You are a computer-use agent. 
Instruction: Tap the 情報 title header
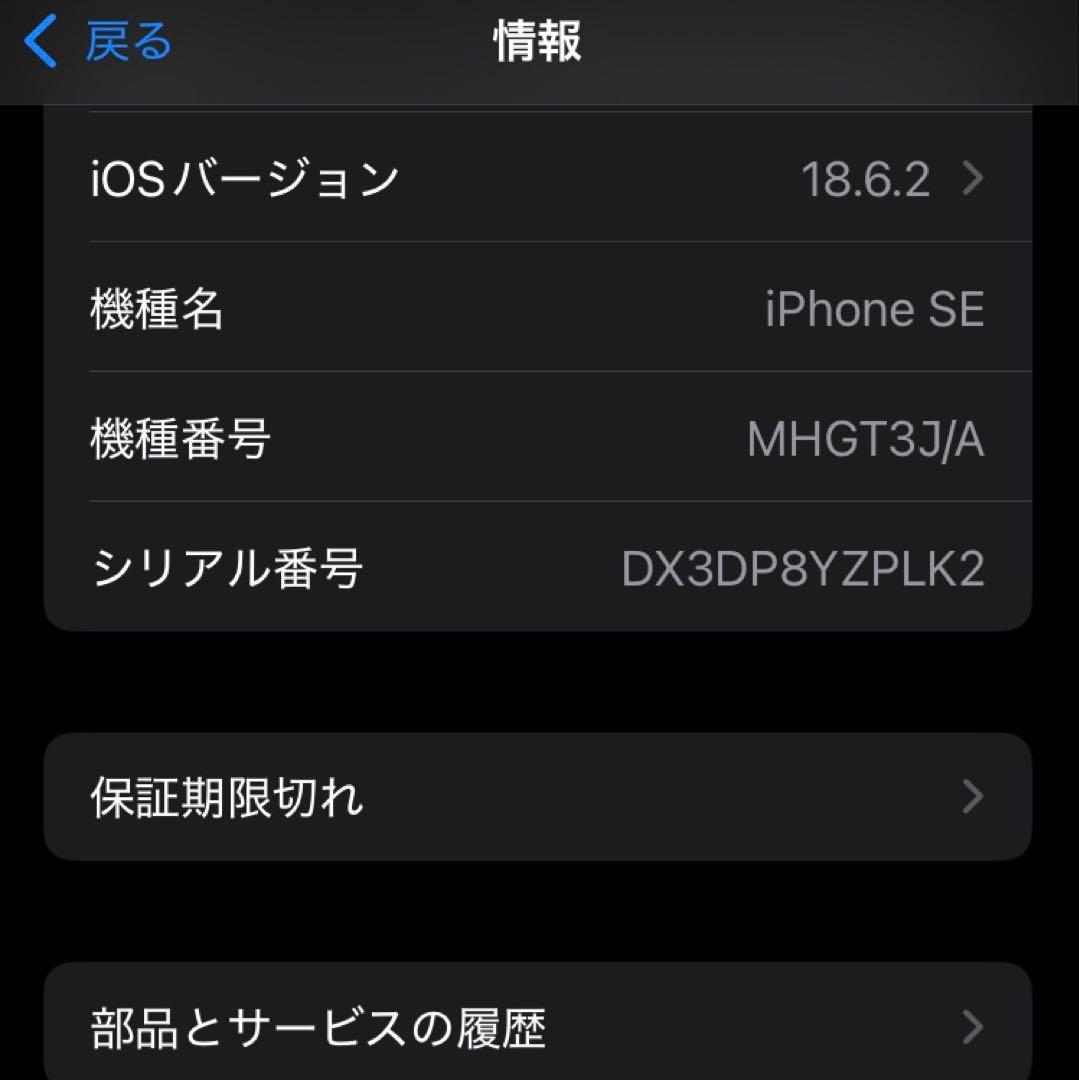[x=537, y=42]
